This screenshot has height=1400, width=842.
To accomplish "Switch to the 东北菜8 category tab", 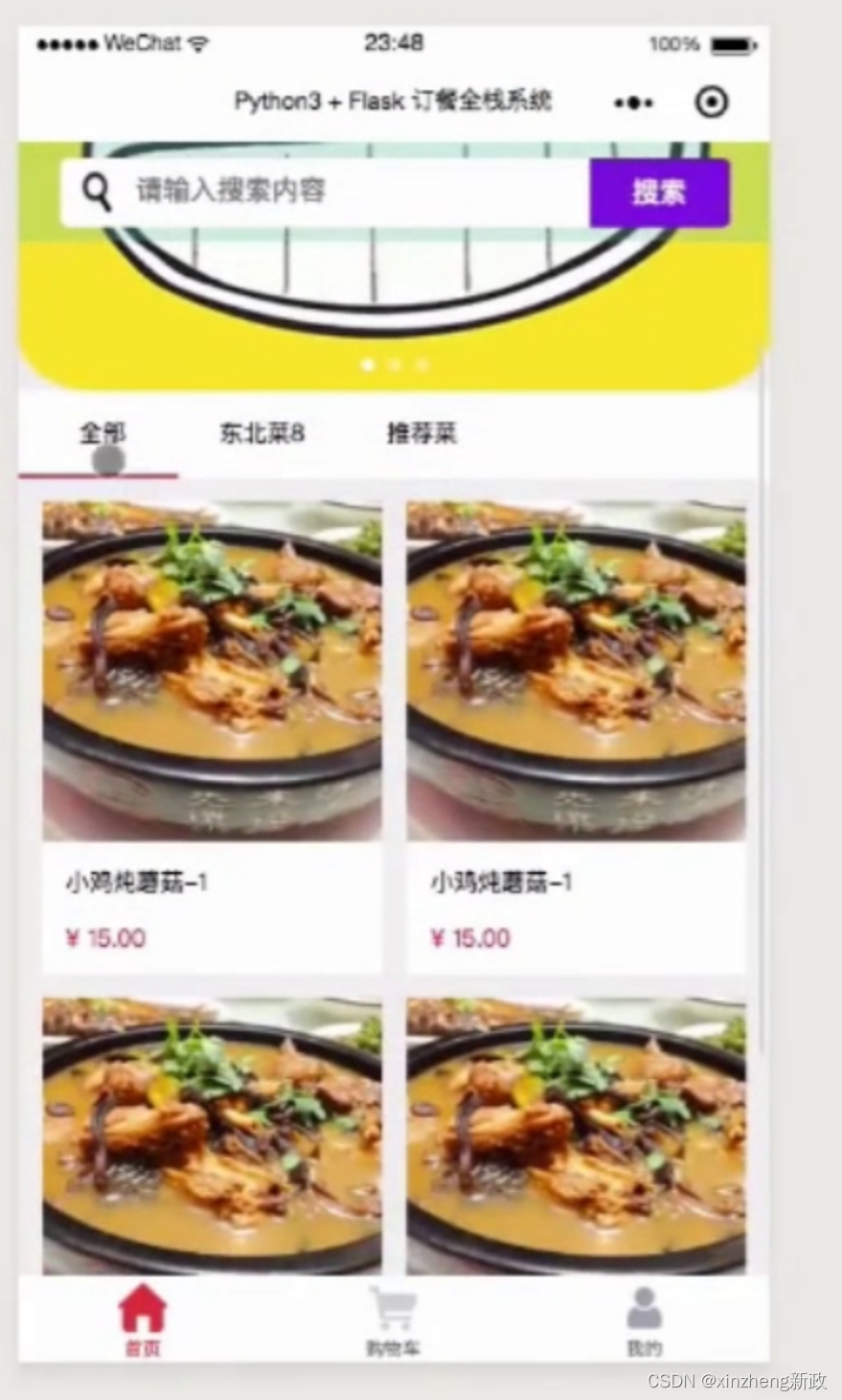I will 262,434.
